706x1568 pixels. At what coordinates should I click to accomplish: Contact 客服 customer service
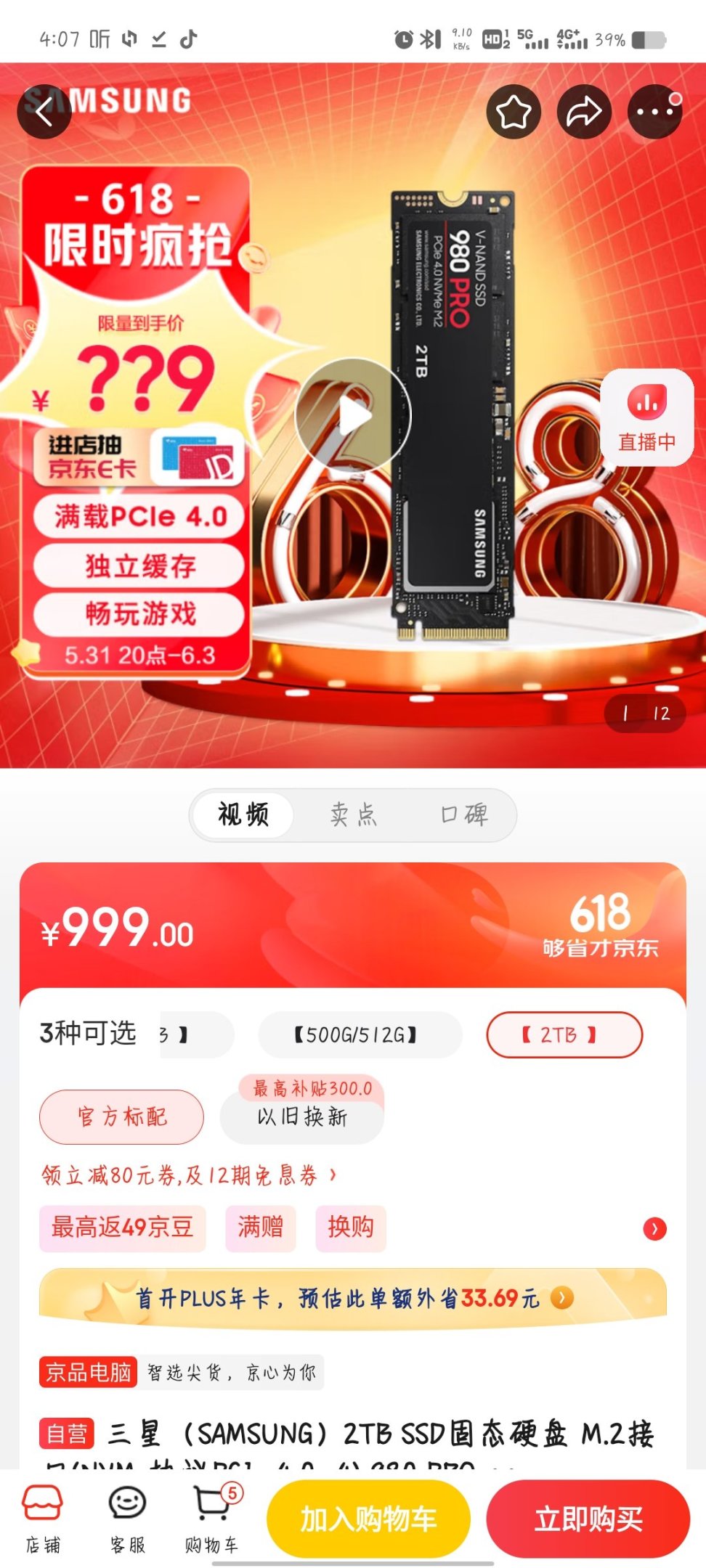(127, 1519)
